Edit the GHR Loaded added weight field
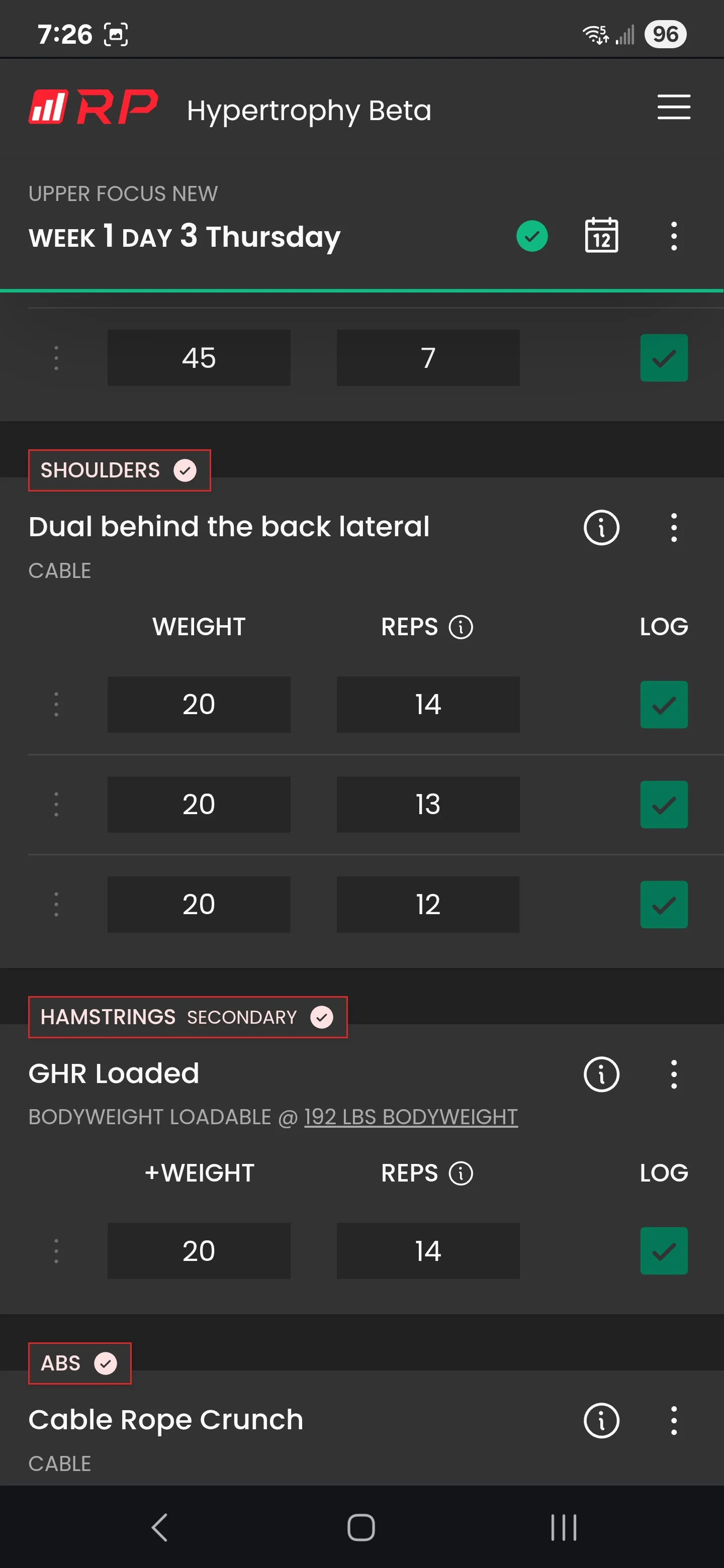The height and width of the screenshot is (1568, 724). 199,1250
